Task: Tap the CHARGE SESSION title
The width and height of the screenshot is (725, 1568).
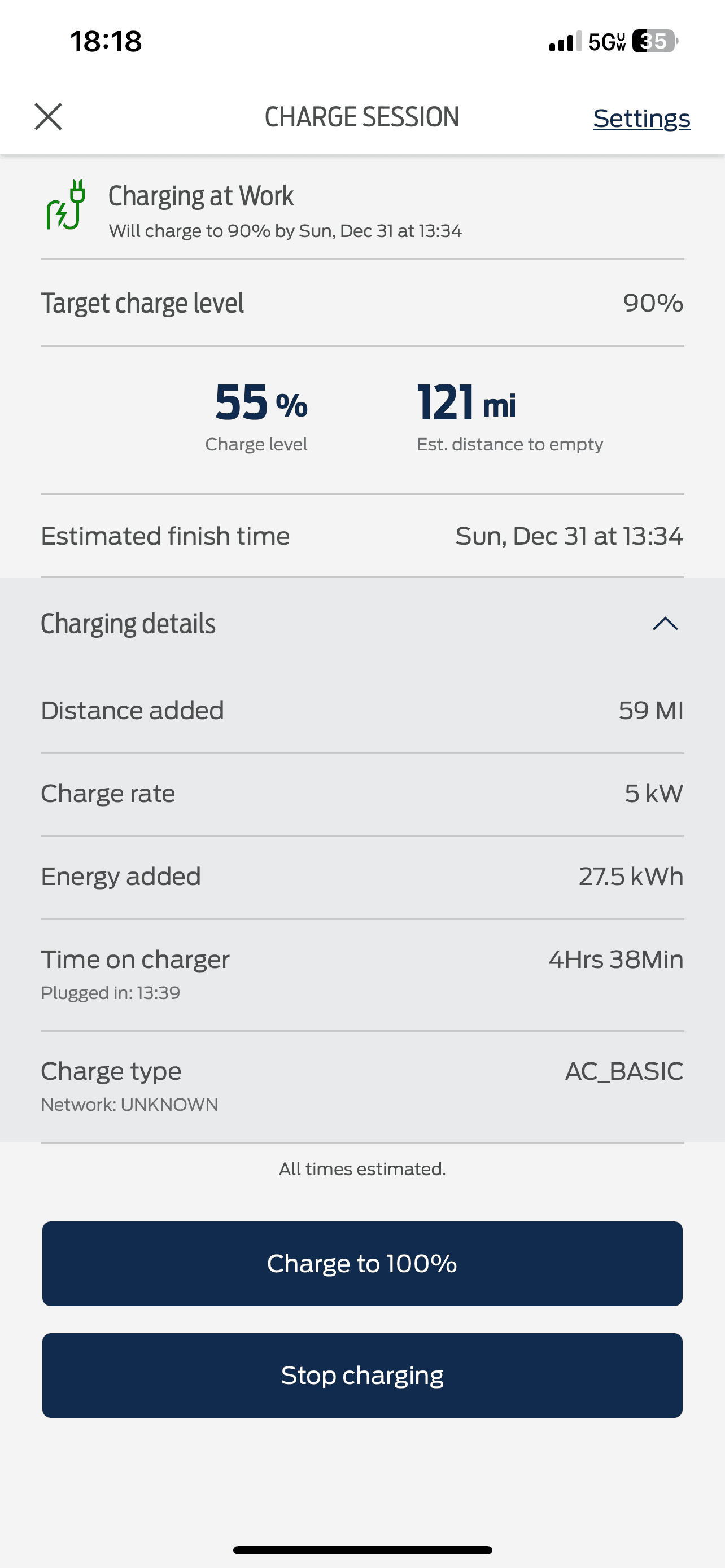Action: (x=361, y=116)
